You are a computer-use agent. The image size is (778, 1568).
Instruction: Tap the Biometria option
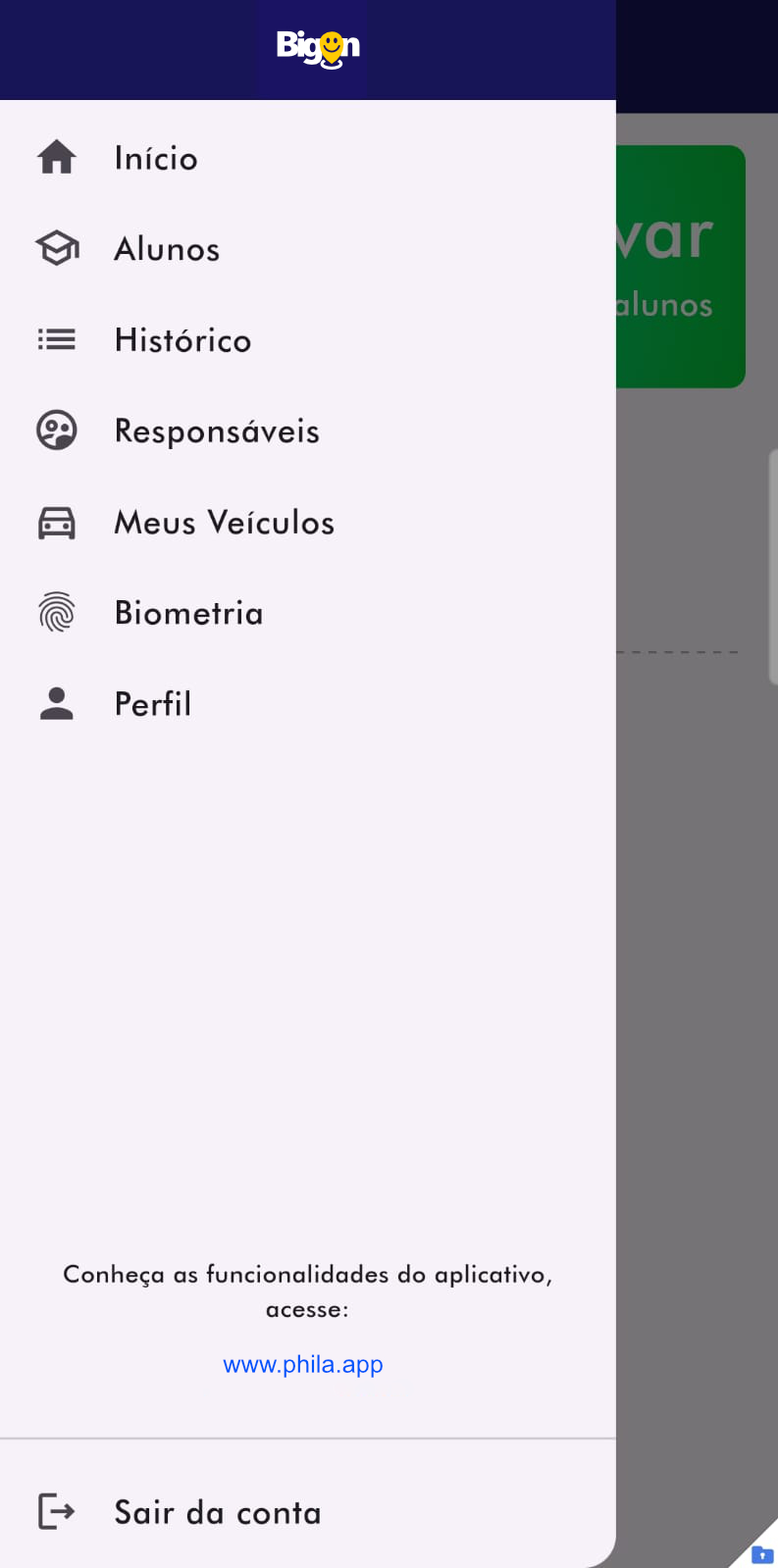pyautogui.click(x=308, y=613)
